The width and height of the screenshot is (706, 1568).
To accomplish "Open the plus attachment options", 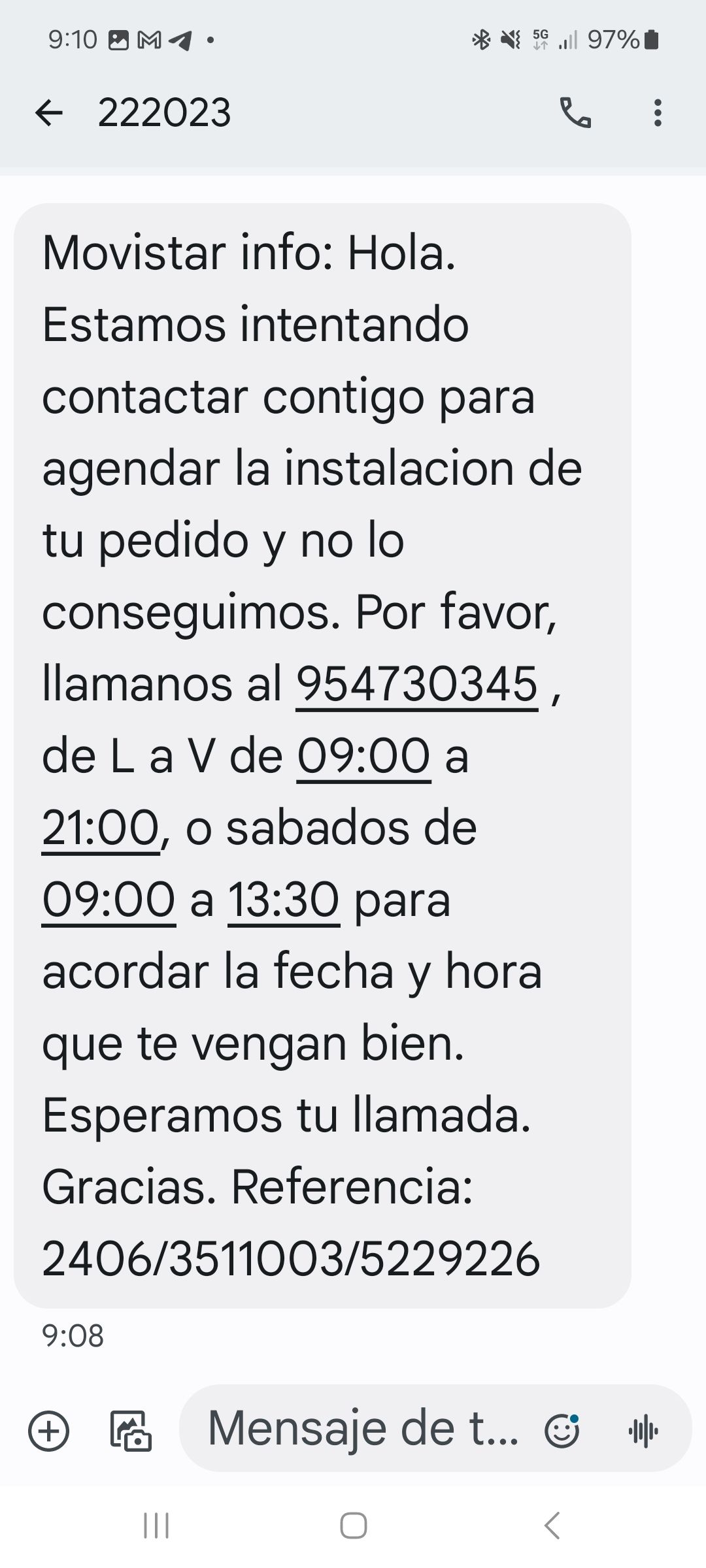I will (x=49, y=1431).
